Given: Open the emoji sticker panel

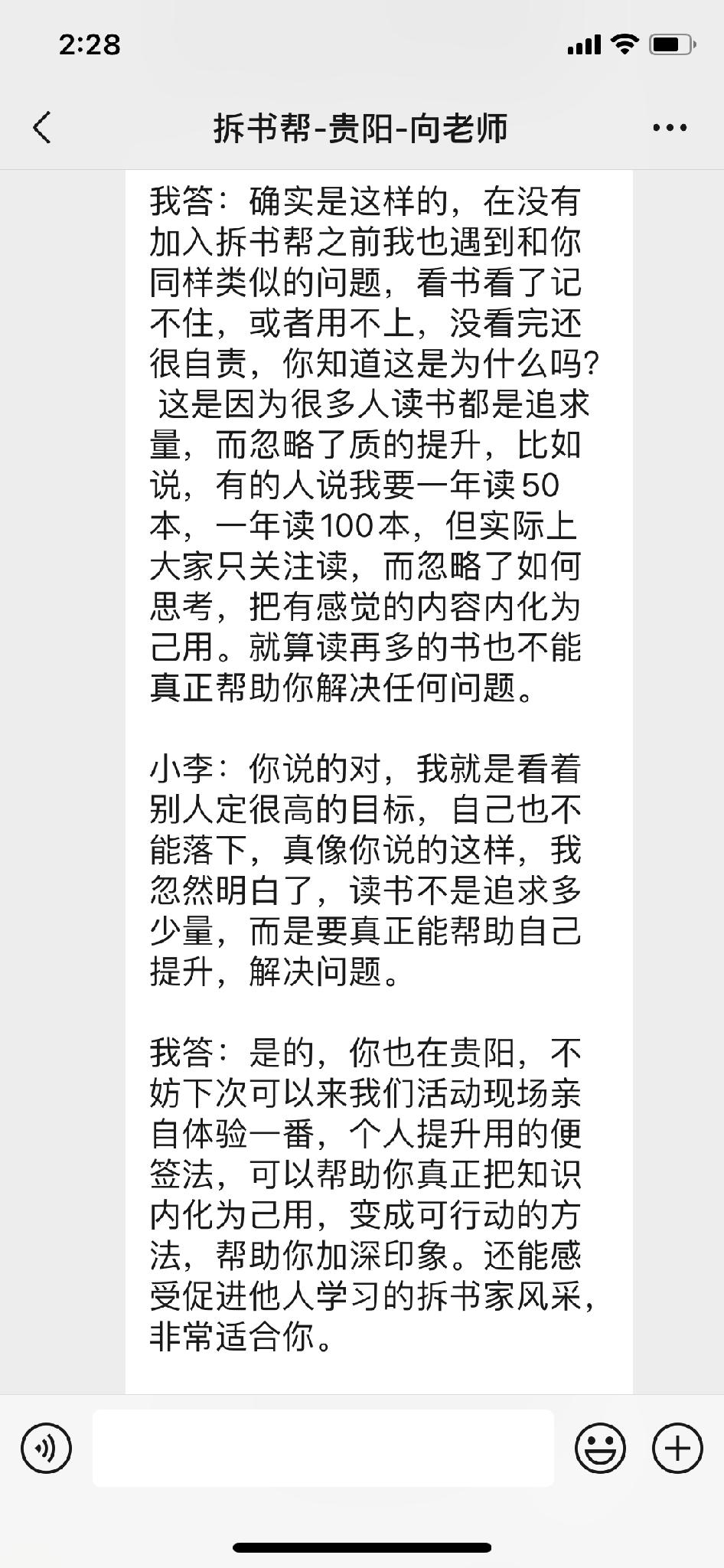Looking at the screenshot, I should point(600,1449).
